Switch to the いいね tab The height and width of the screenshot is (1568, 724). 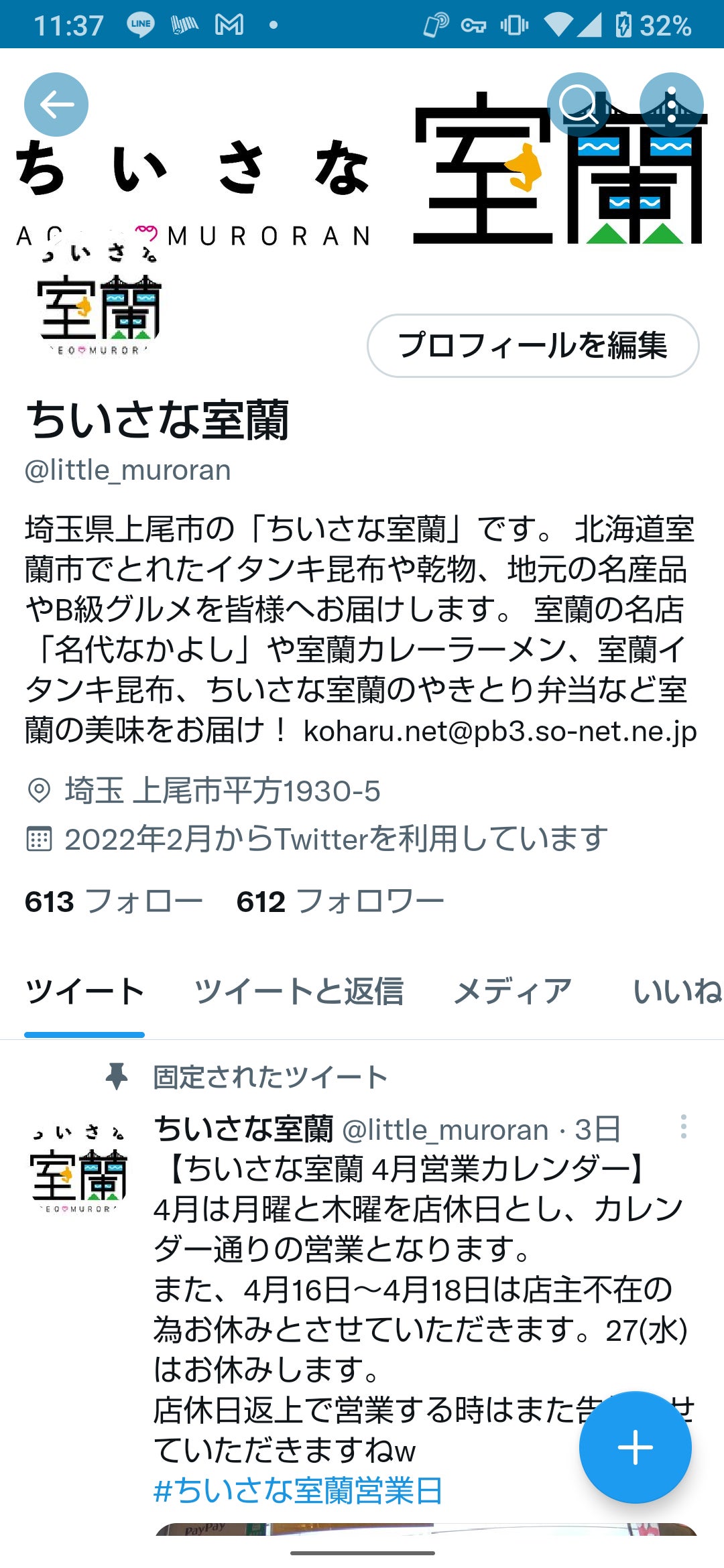[677, 992]
